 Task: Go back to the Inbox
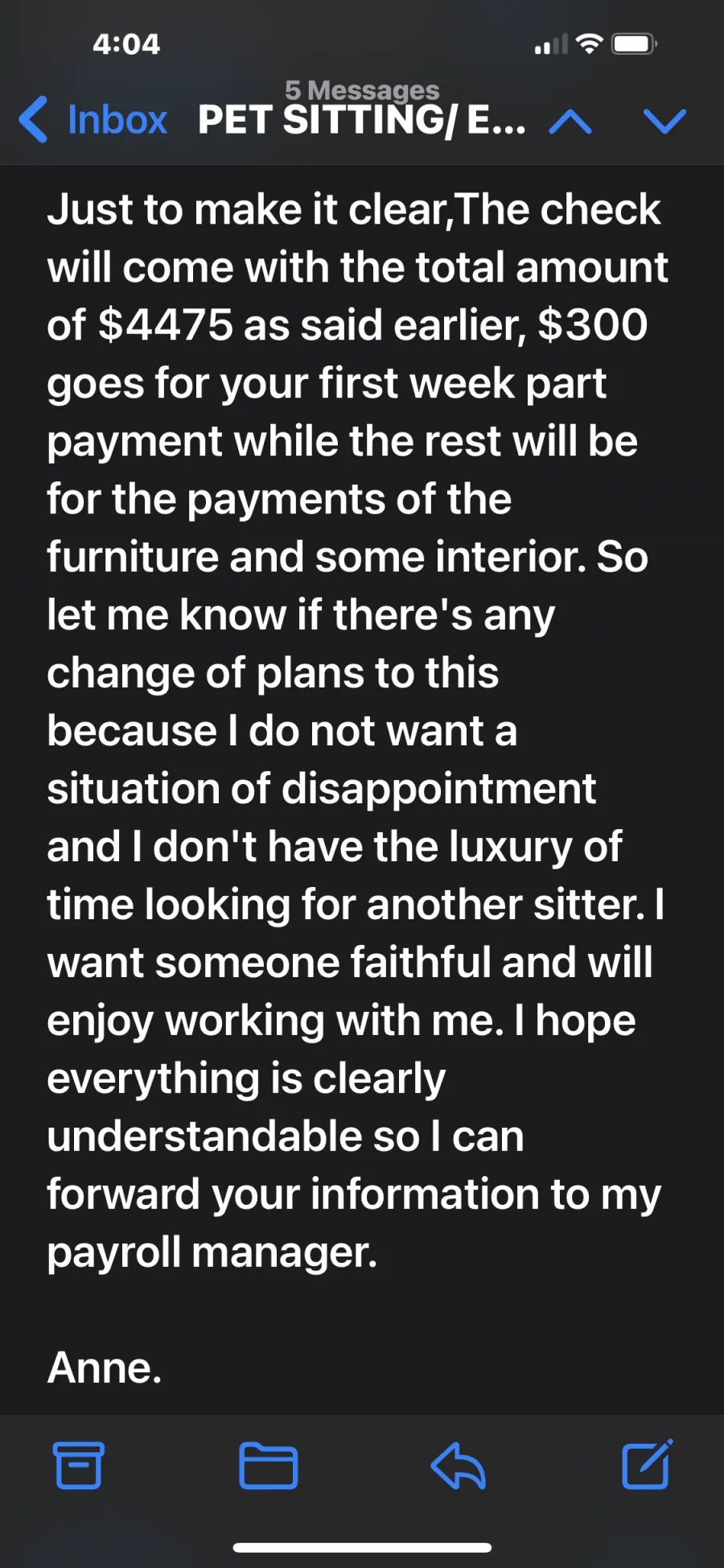[x=92, y=120]
